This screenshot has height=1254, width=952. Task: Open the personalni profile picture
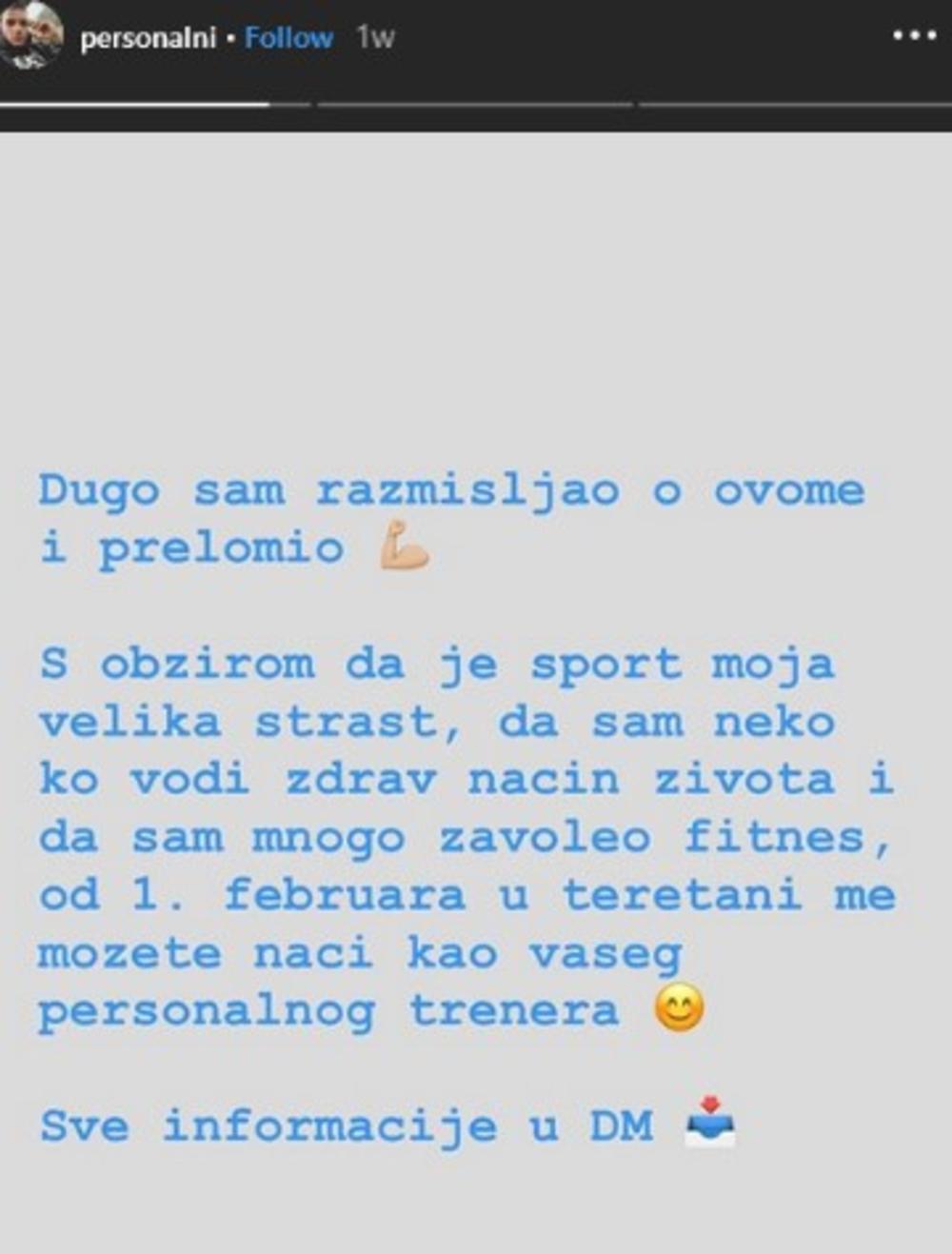click(x=31, y=34)
